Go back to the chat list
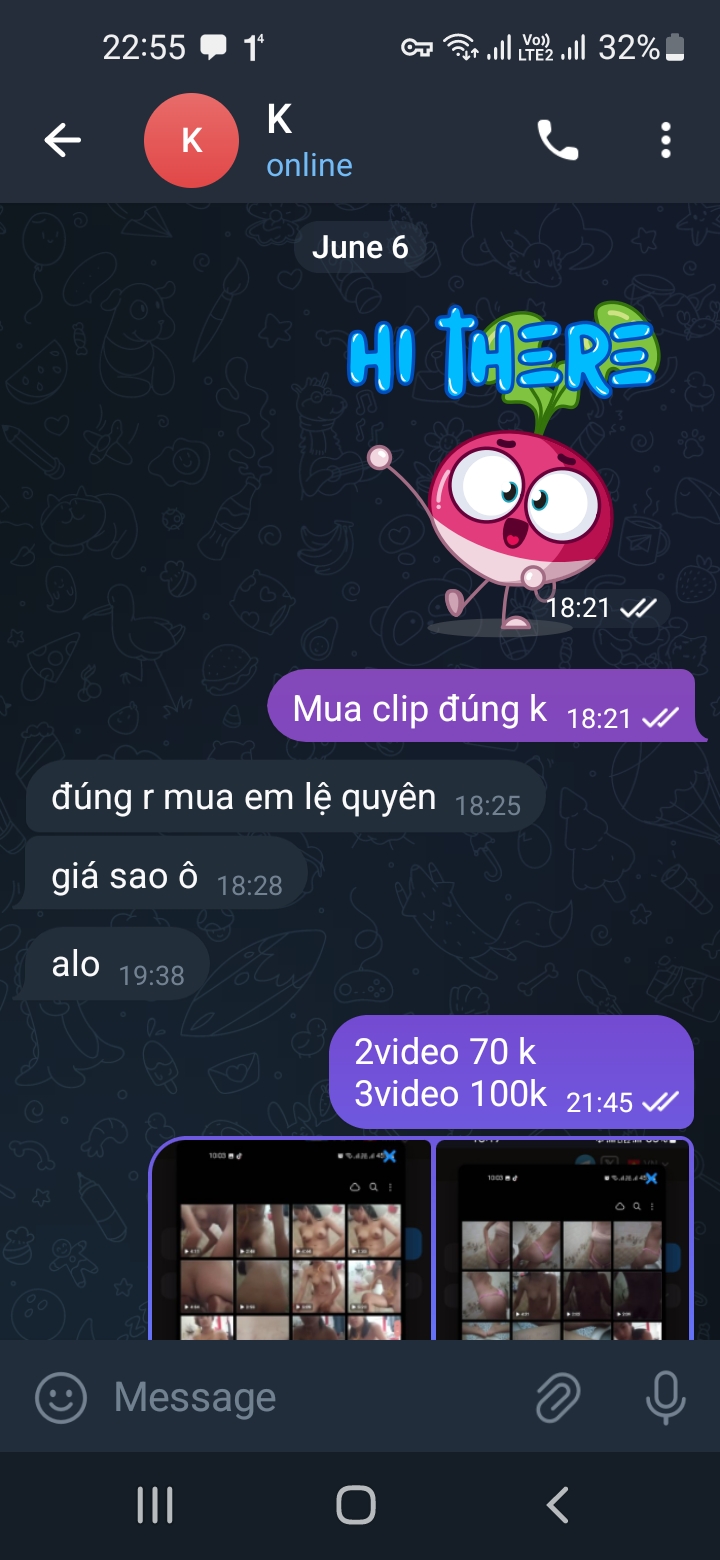The width and height of the screenshot is (720, 1560). pos(62,141)
